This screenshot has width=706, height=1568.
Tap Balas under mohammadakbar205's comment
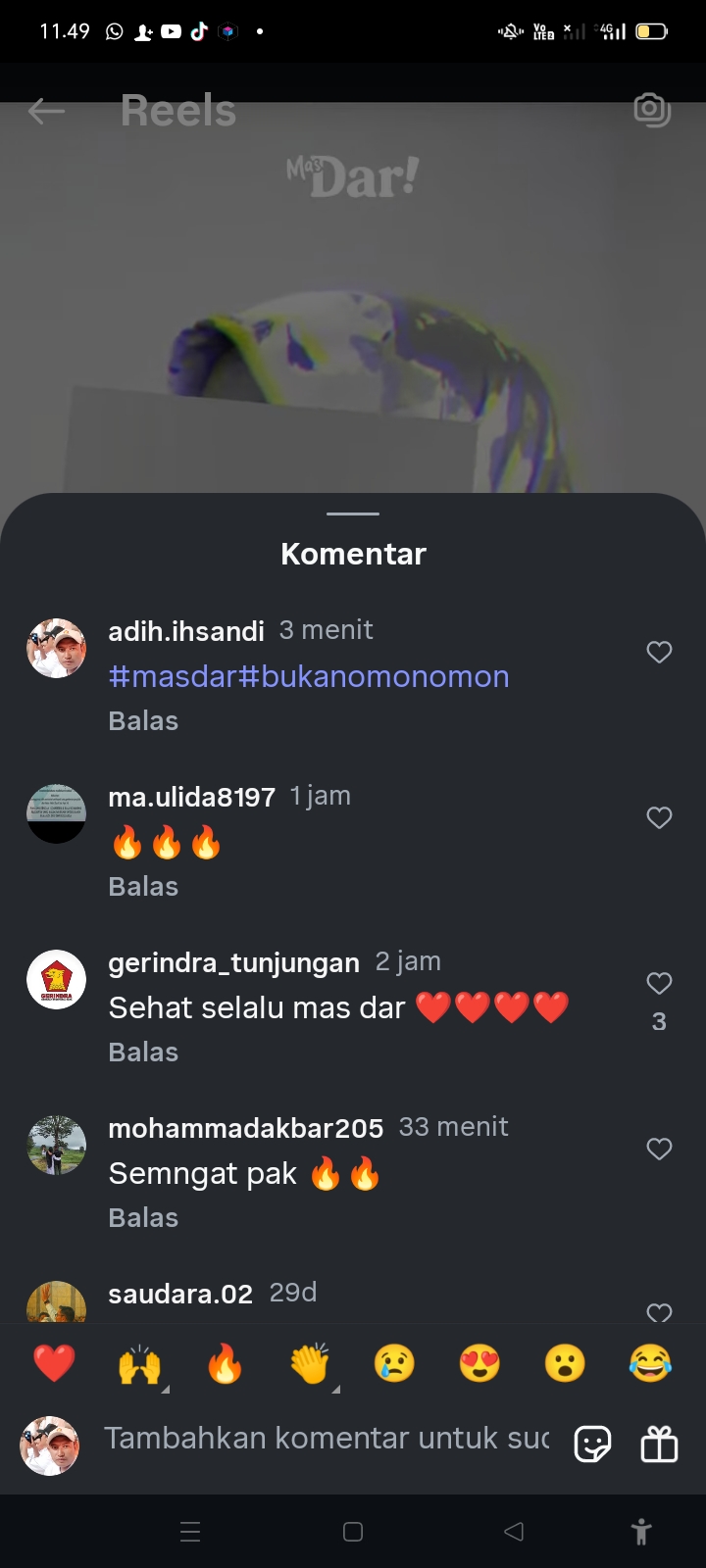143,1218
